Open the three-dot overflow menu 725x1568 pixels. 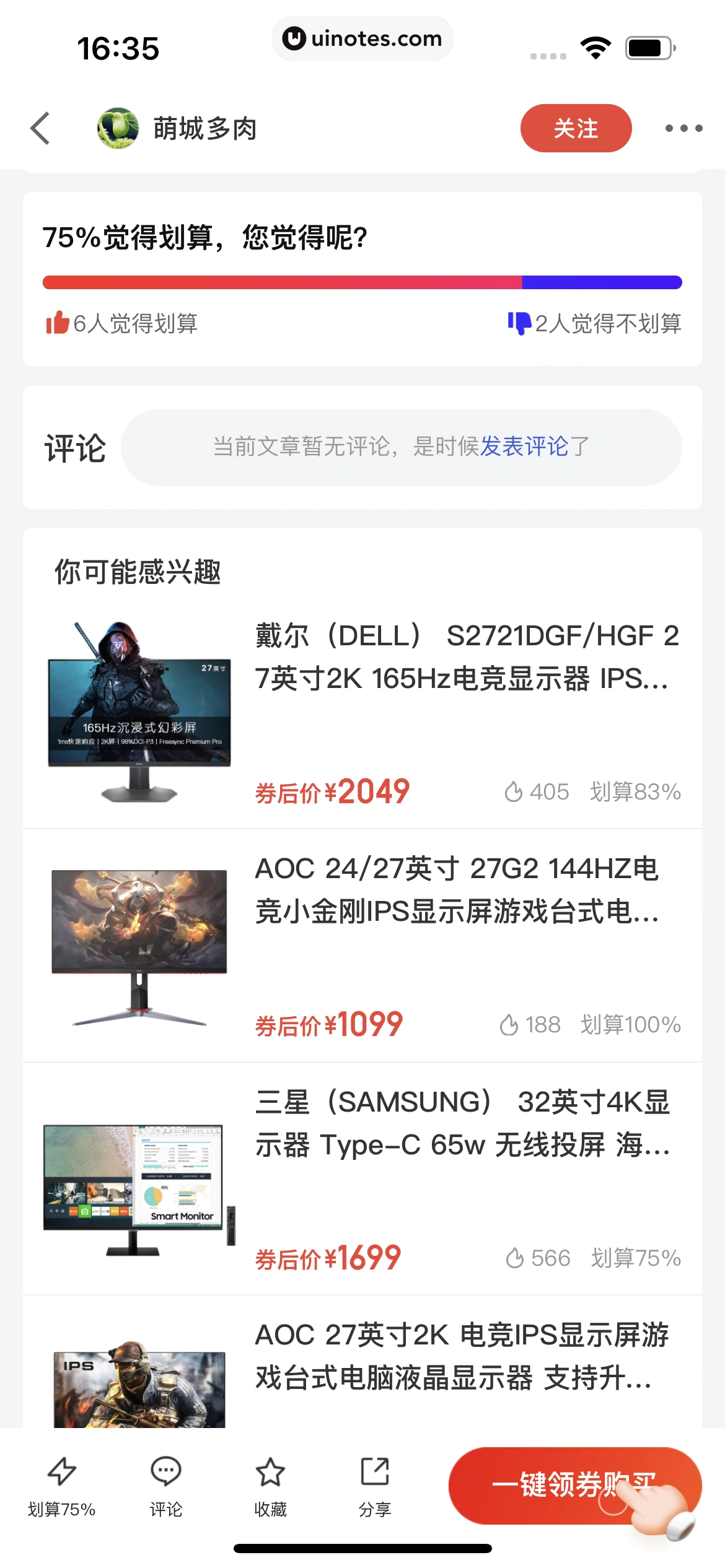pos(683,128)
